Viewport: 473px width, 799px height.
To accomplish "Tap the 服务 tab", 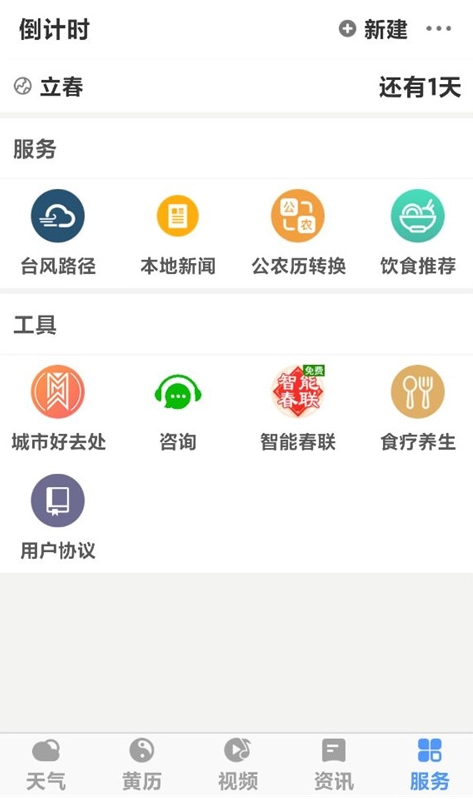I will click(x=430, y=765).
